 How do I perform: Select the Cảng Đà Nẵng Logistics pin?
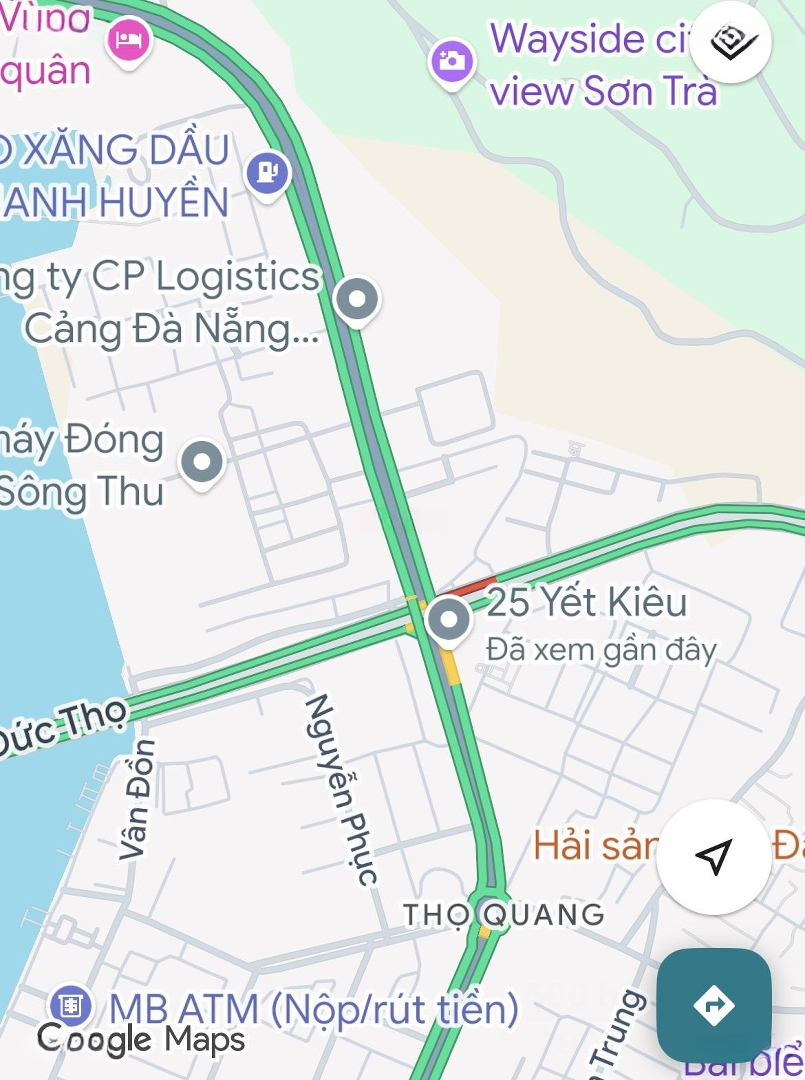pyautogui.click(x=356, y=299)
